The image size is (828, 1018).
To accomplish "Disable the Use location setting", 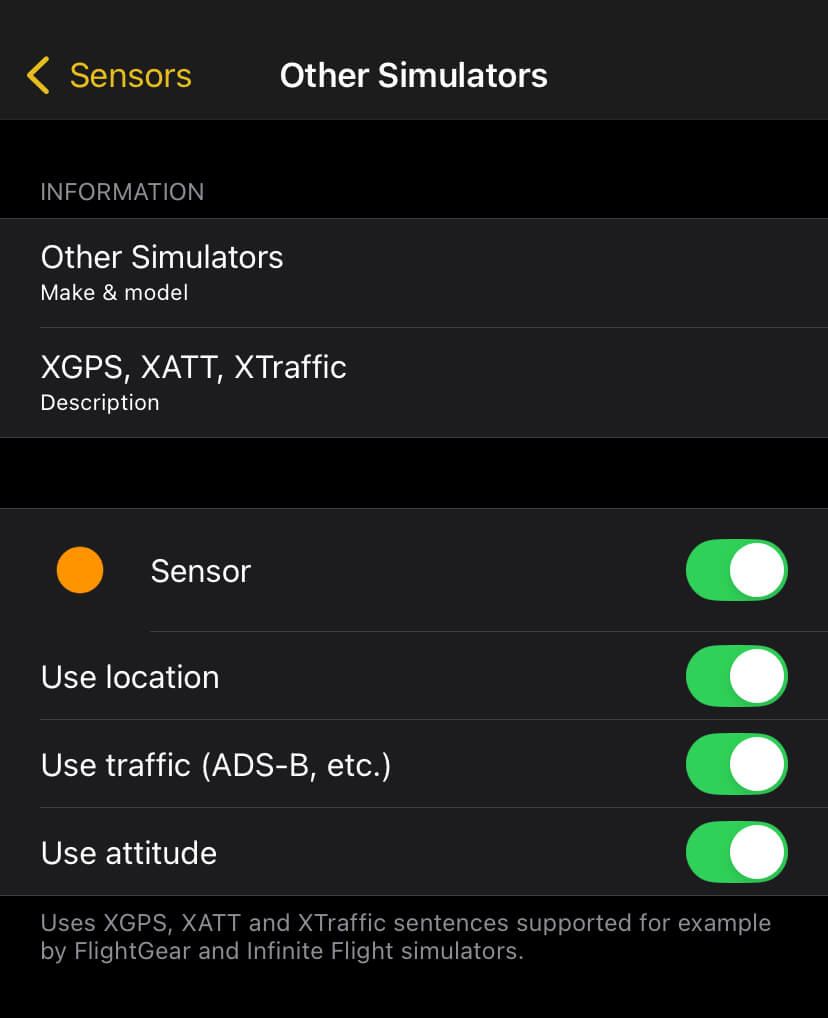I will [737, 676].
